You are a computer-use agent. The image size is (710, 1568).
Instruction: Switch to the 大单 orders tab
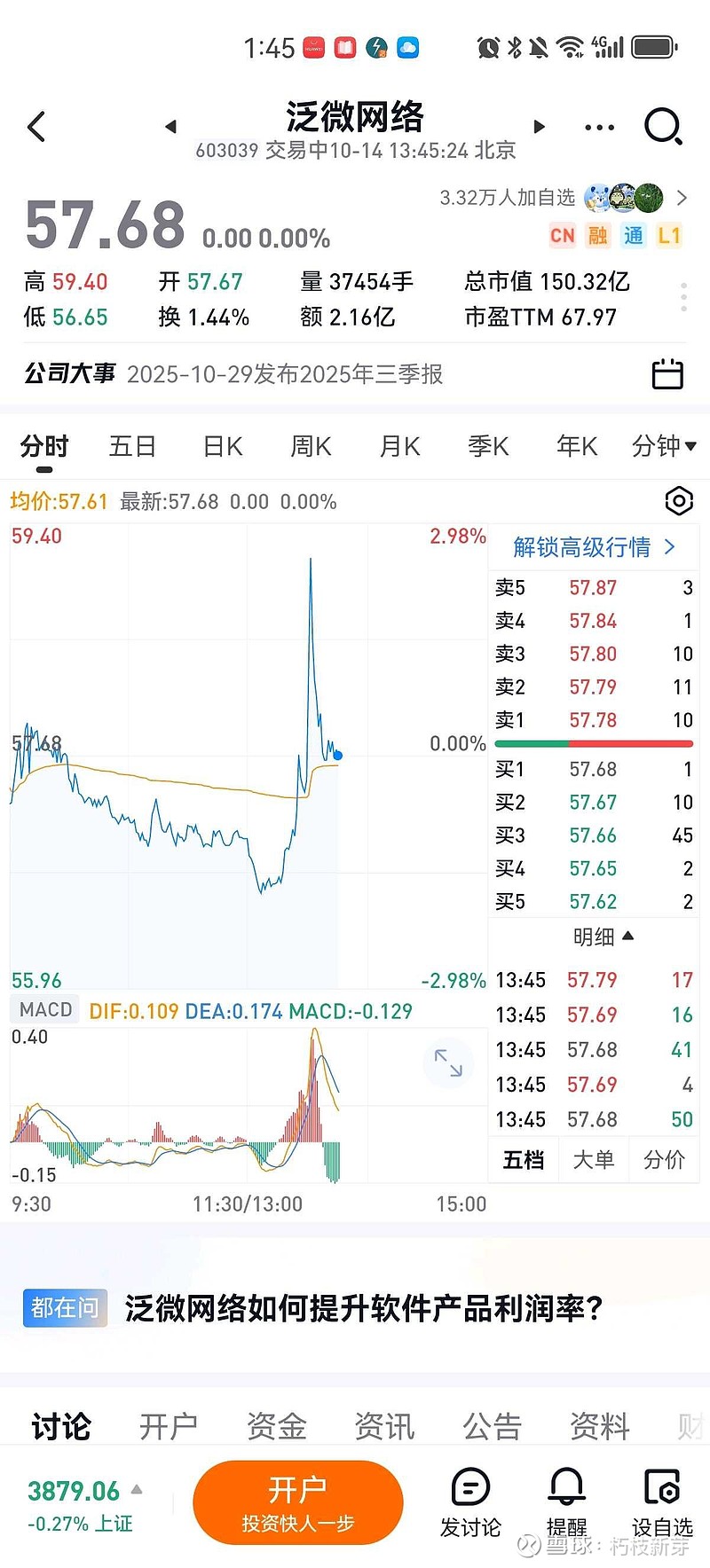[593, 1159]
